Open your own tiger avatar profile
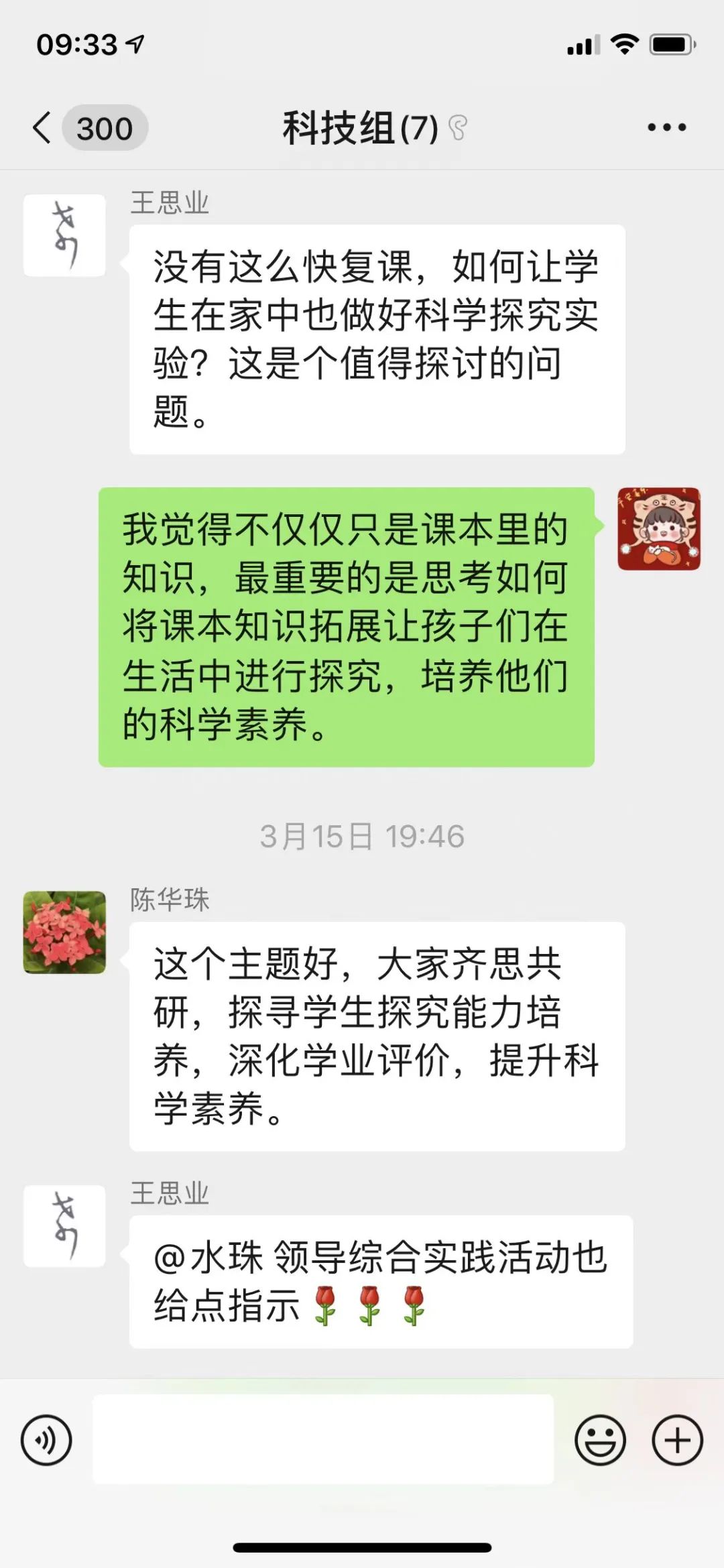 pyautogui.click(x=658, y=529)
